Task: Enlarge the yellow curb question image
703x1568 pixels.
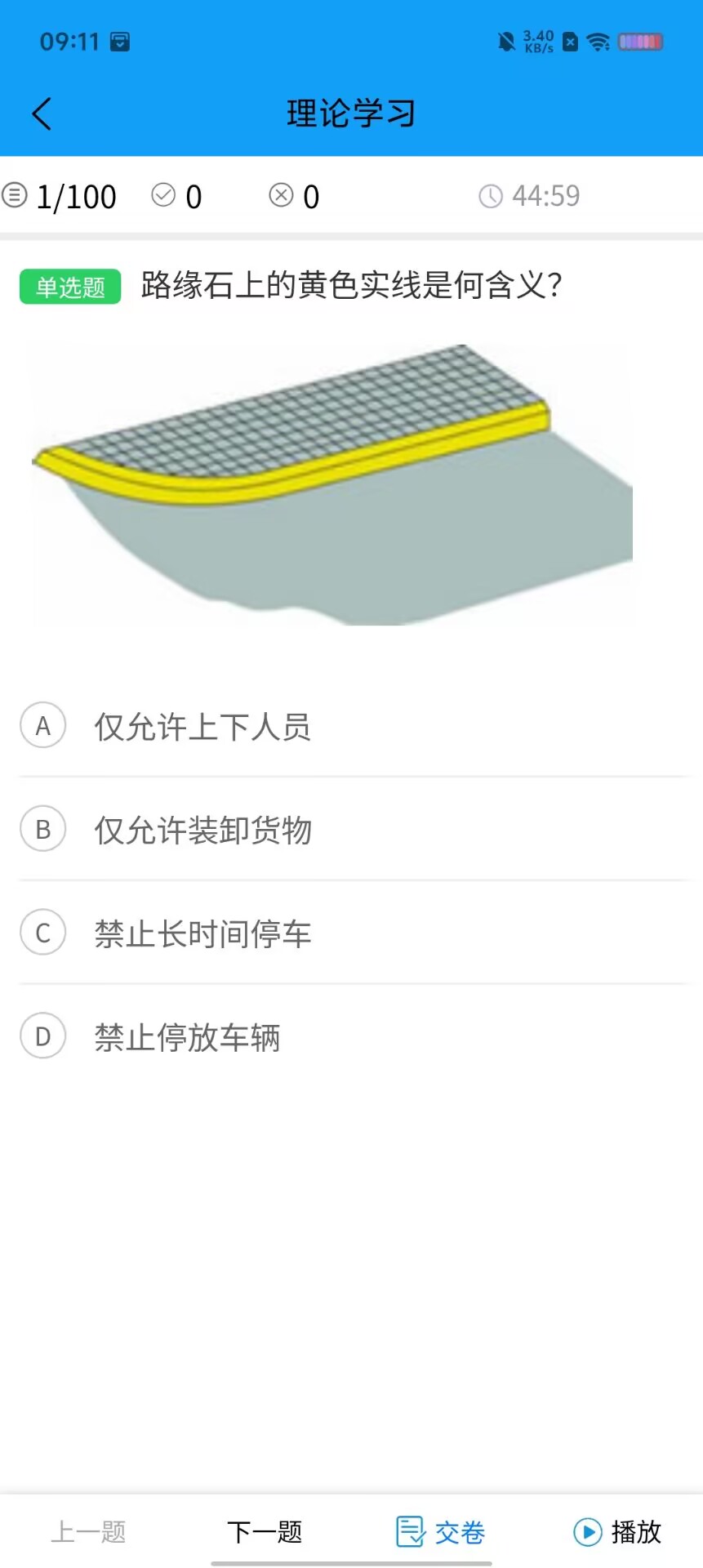Action: point(331,483)
